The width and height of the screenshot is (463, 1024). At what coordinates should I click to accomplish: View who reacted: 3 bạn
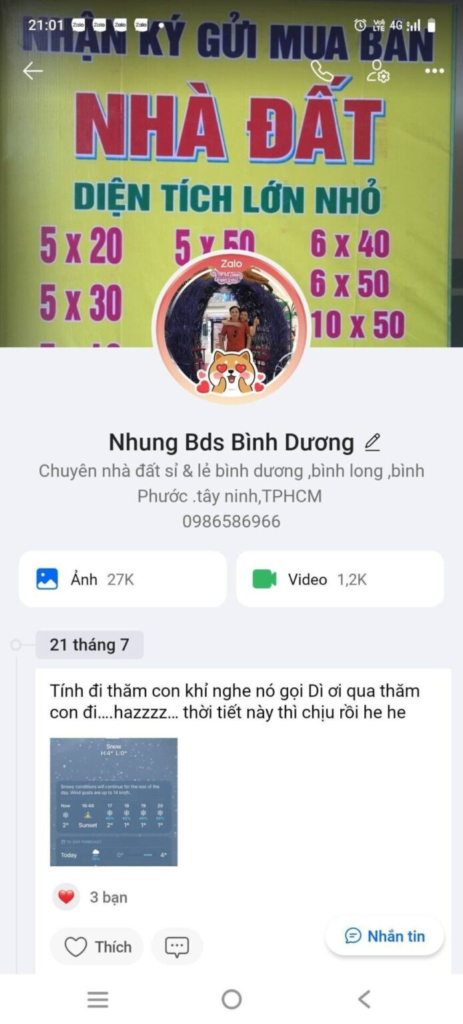point(91,897)
